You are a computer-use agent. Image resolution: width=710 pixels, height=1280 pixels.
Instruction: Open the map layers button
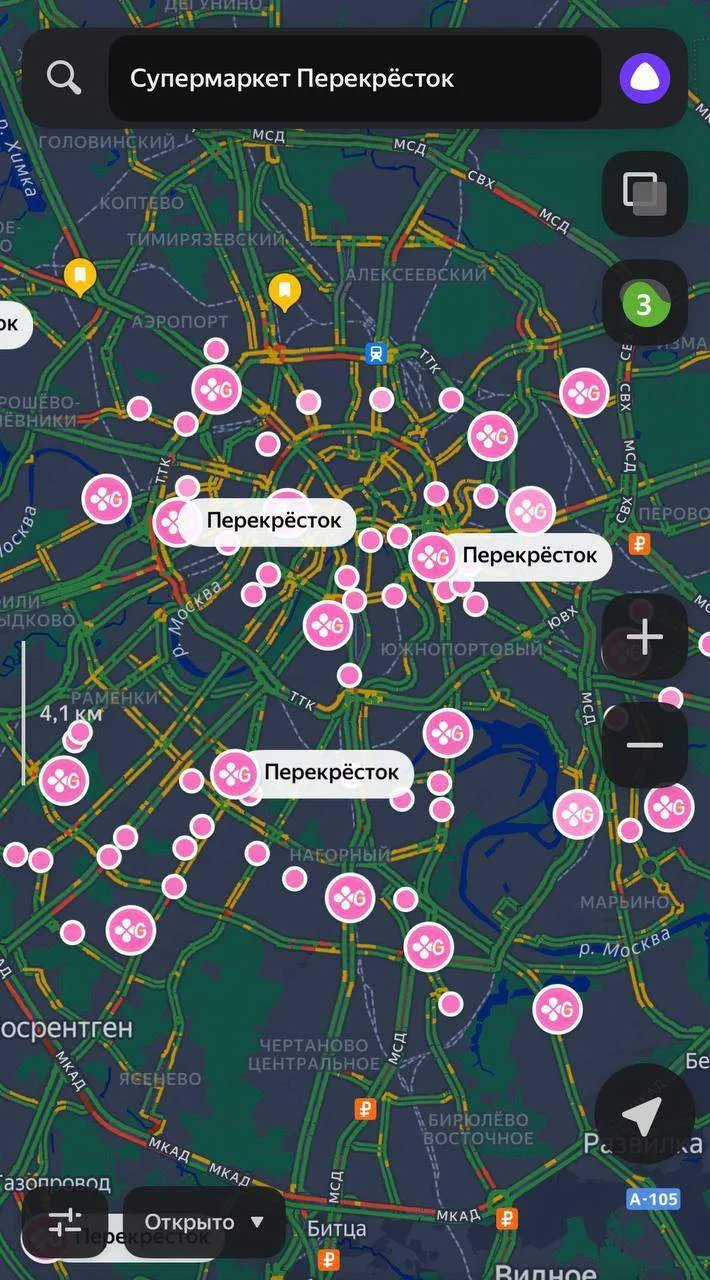(x=644, y=194)
